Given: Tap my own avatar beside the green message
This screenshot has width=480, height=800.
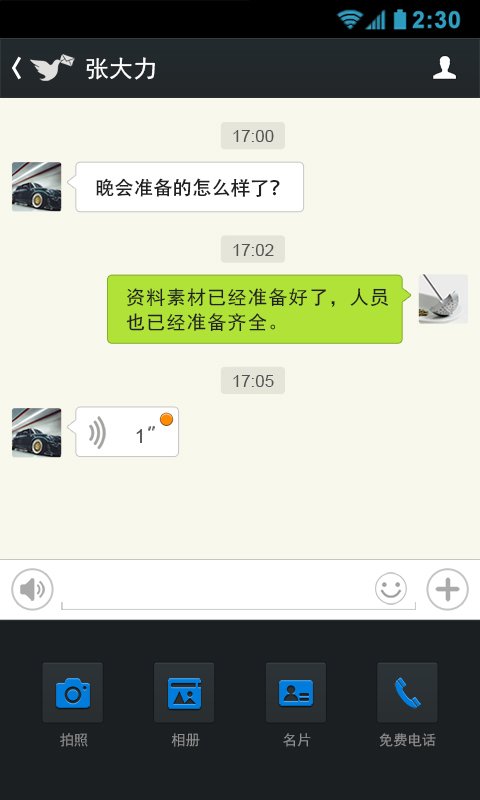Looking at the screenshot, I should tap(443, 299).
